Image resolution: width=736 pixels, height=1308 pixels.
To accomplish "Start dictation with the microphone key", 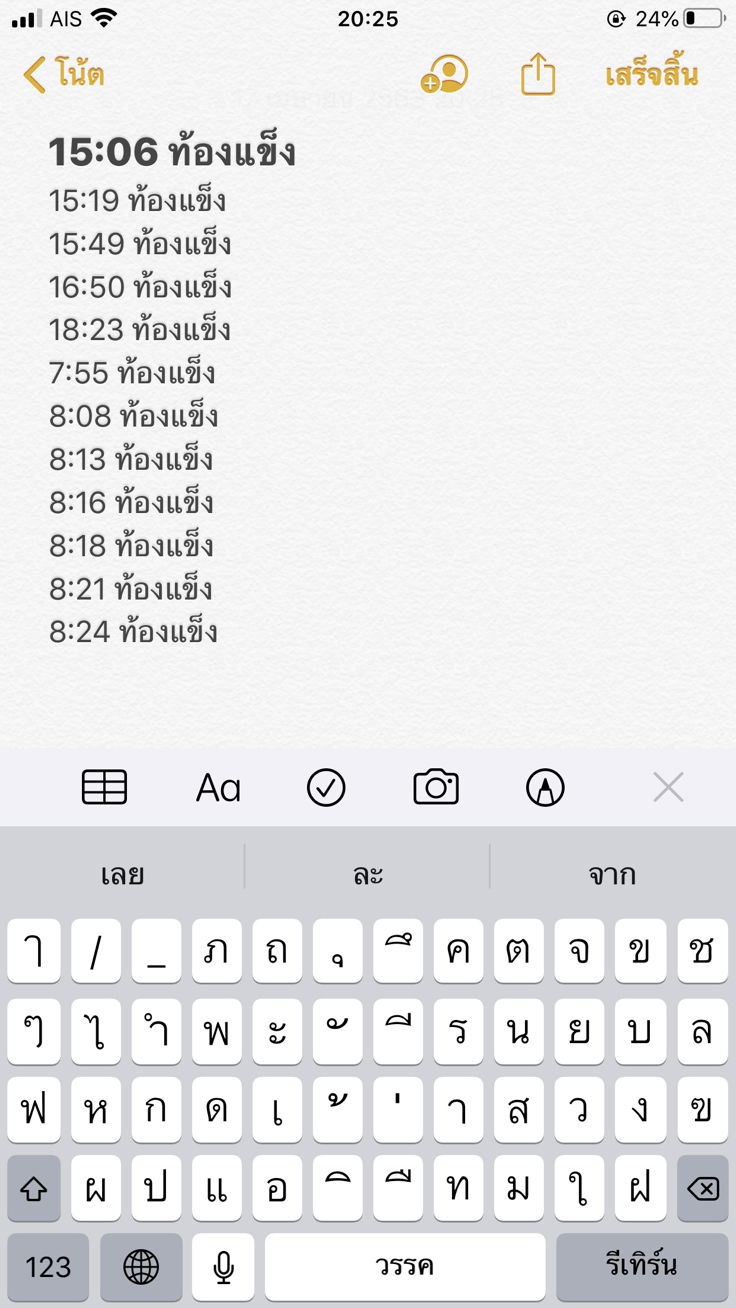I will (x=223, y=1267).
